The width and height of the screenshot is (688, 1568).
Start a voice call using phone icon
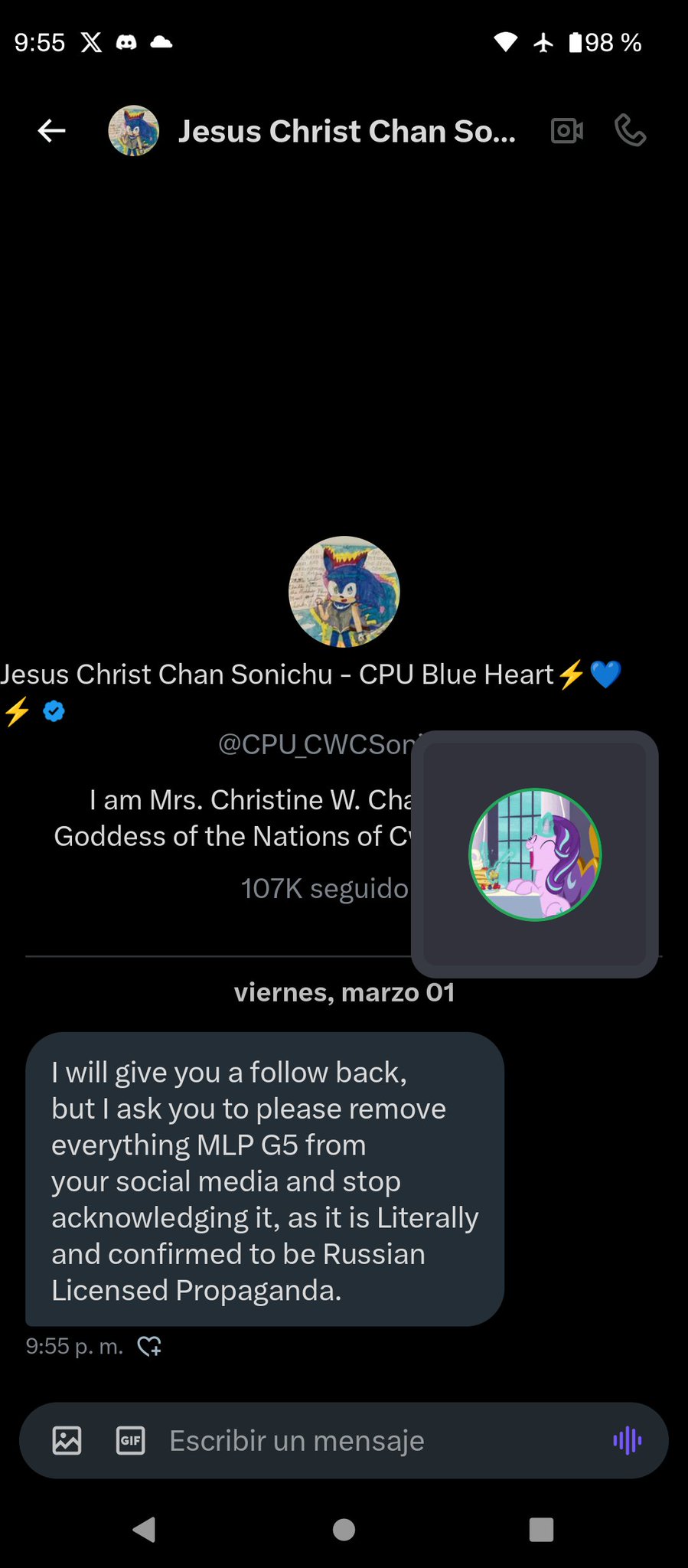631,131
